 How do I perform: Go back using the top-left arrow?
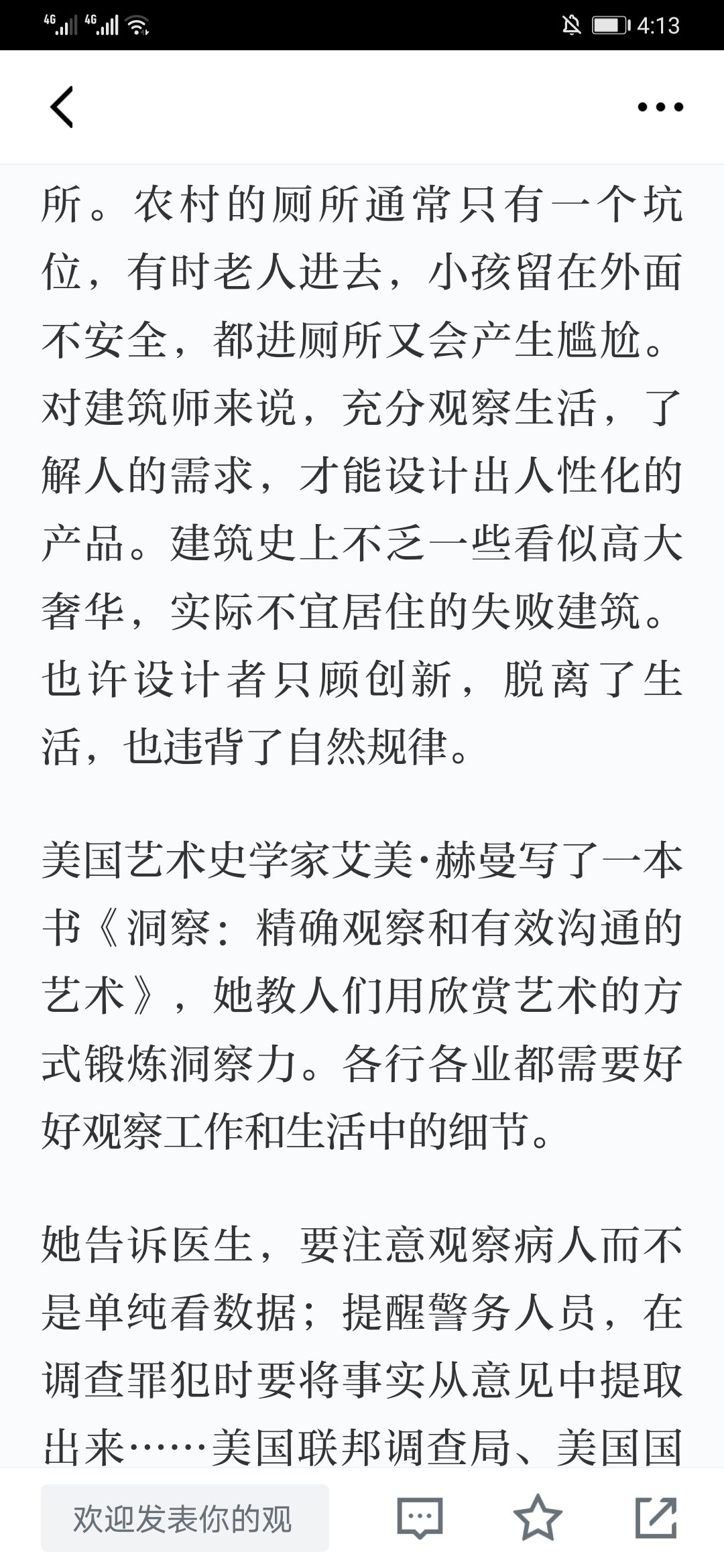(x=62, y=107)
